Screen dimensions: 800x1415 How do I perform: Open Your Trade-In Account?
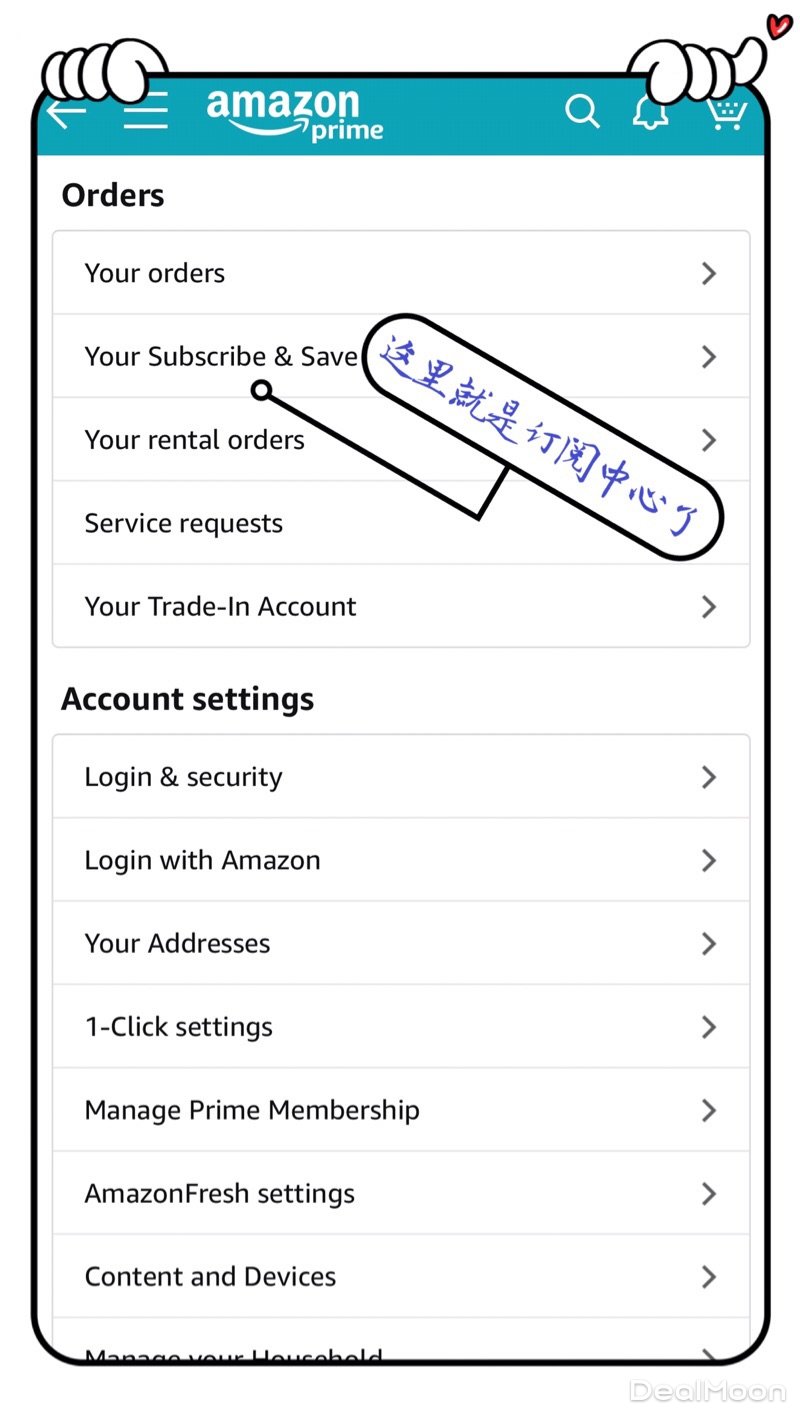coord(400,606)
